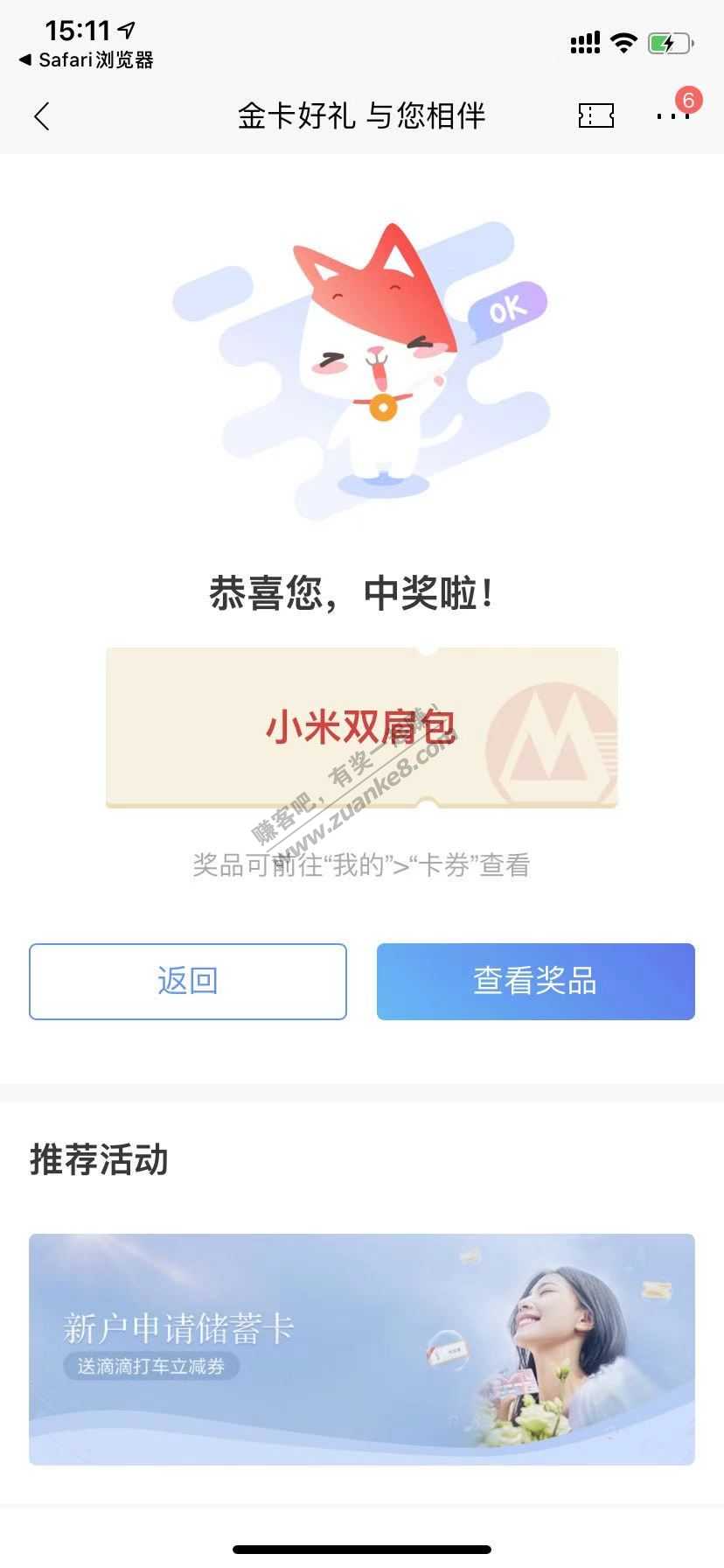Open the three-dot overflow menu

(672, 116)
